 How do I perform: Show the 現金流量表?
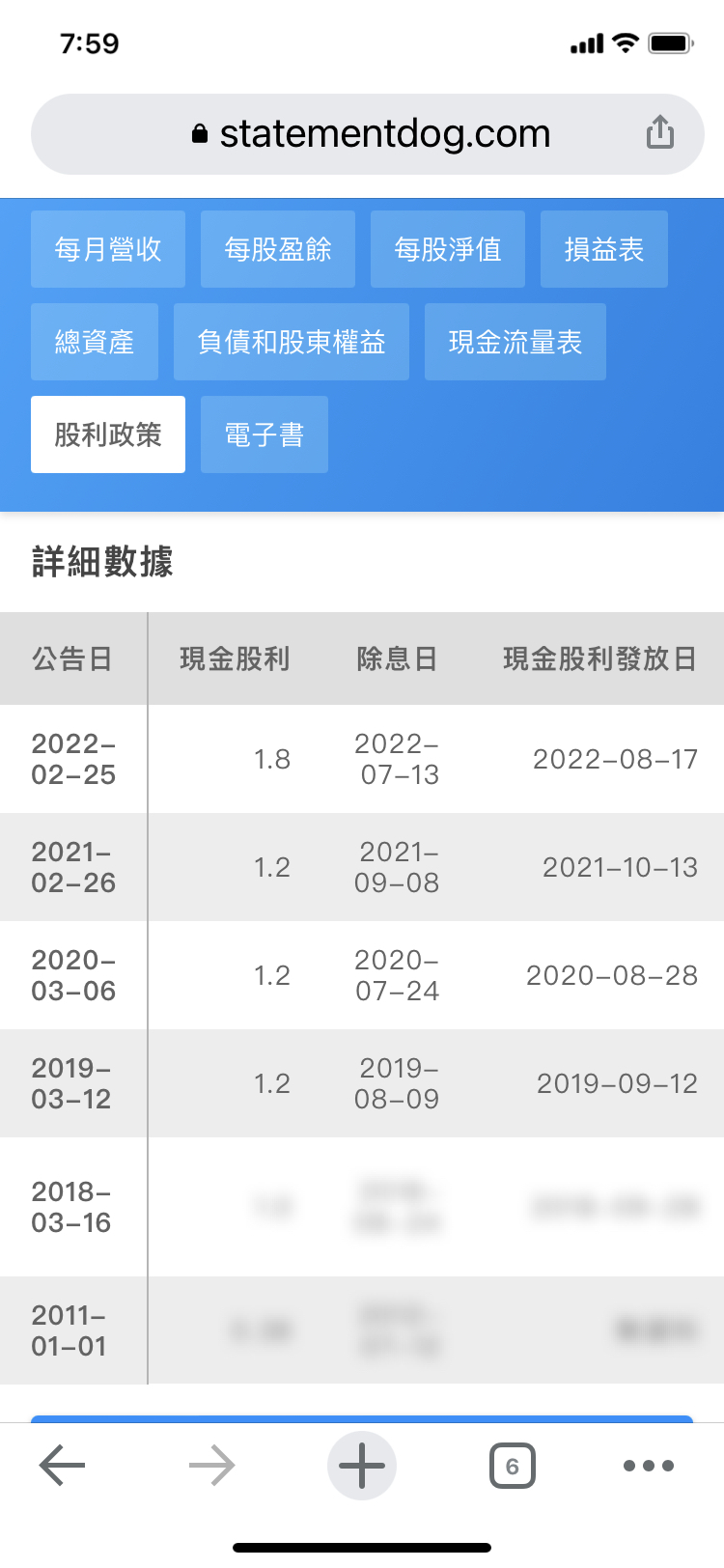pos(515,342)
